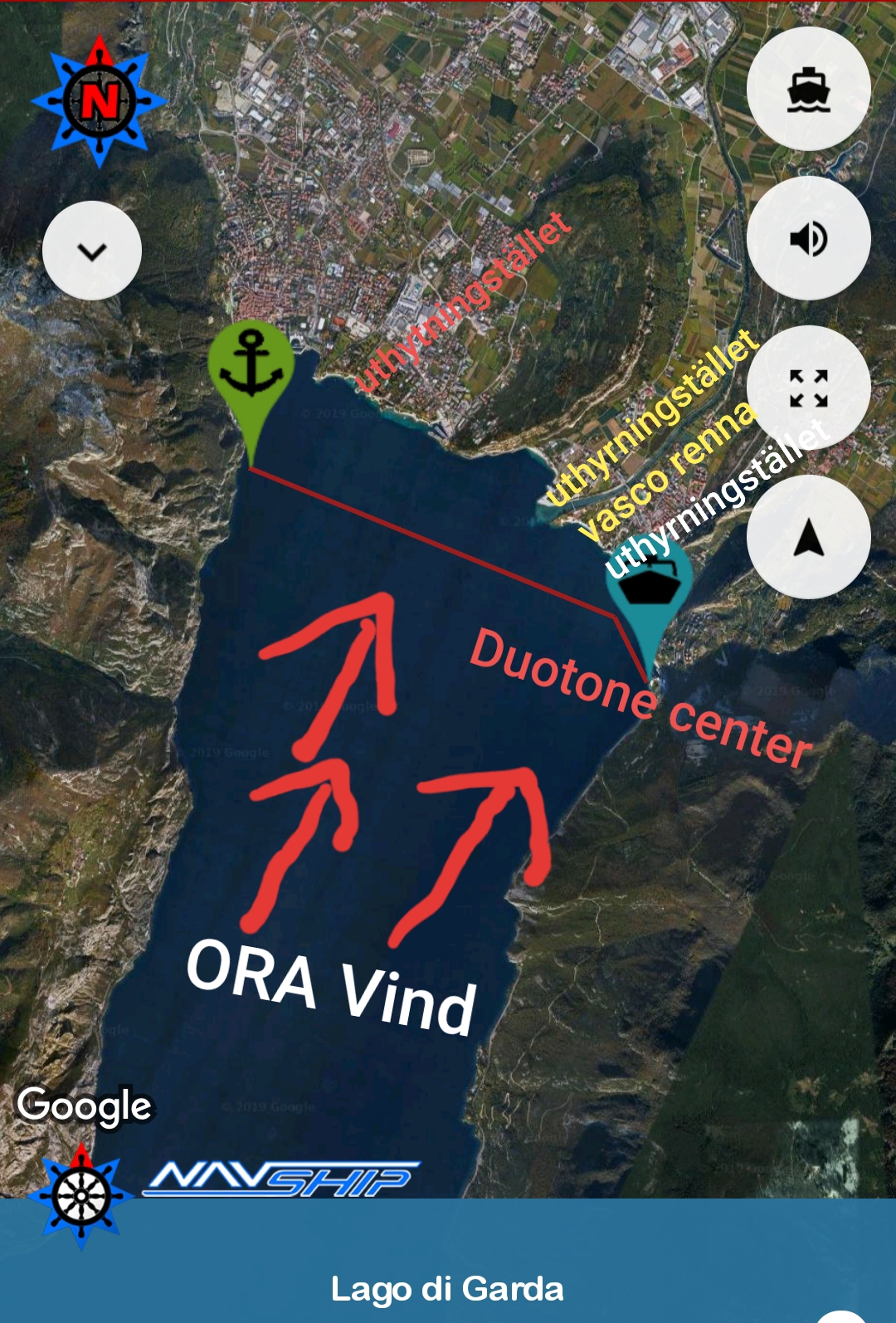Open the ship wheel menu icon

coord(81,1196)
